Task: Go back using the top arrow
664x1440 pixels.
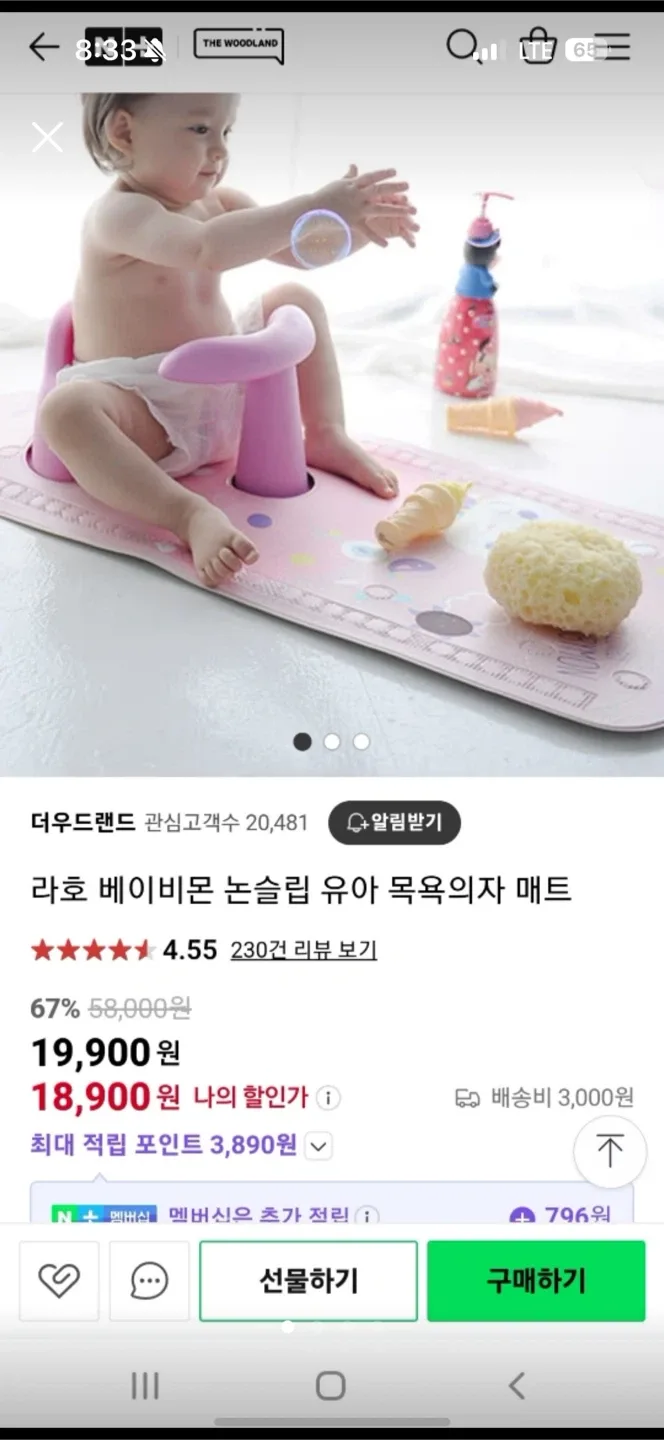Action: point(43,47)
